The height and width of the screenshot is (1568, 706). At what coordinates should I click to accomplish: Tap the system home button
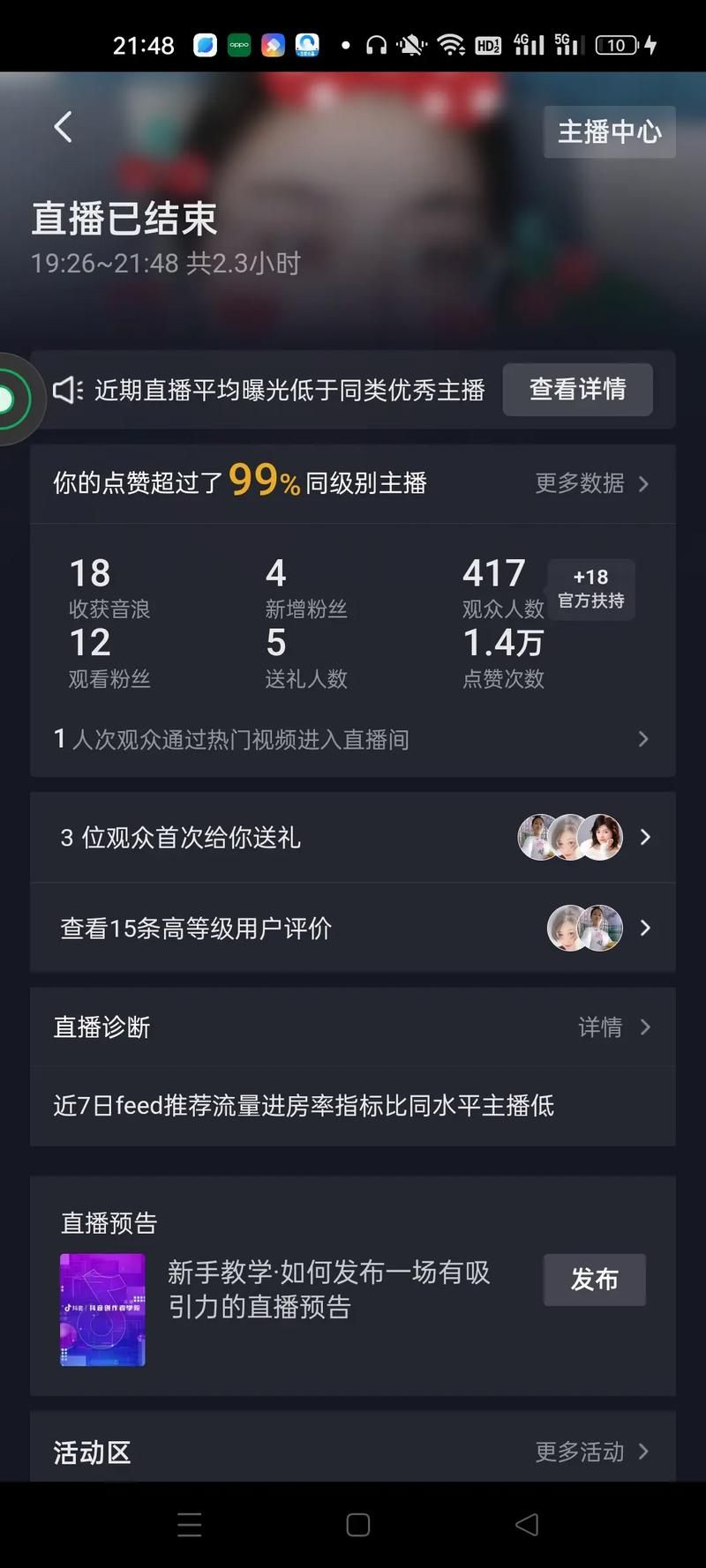tap(358, 1525)
